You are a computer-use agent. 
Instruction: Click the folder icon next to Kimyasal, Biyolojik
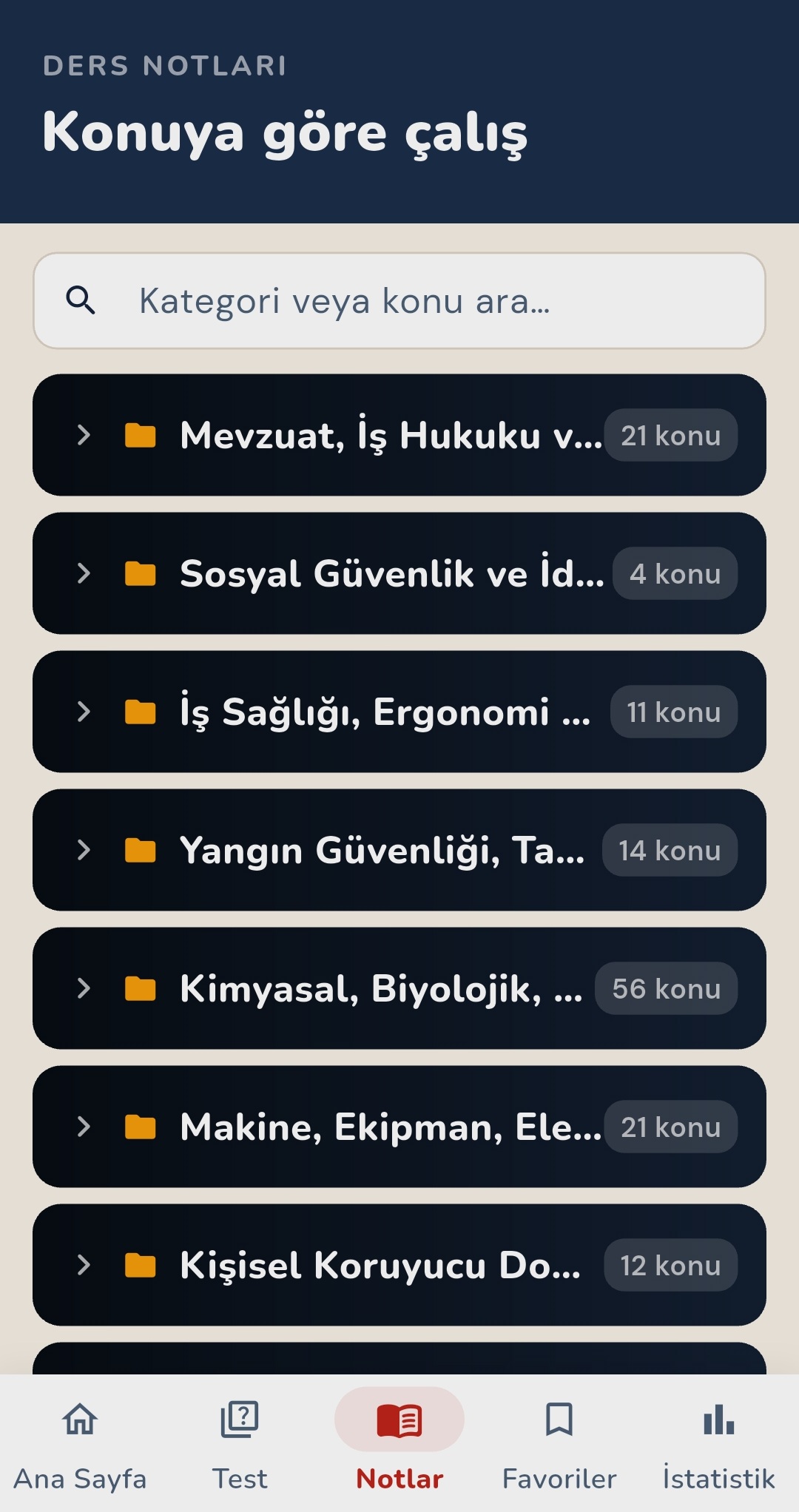coord(141,988)
